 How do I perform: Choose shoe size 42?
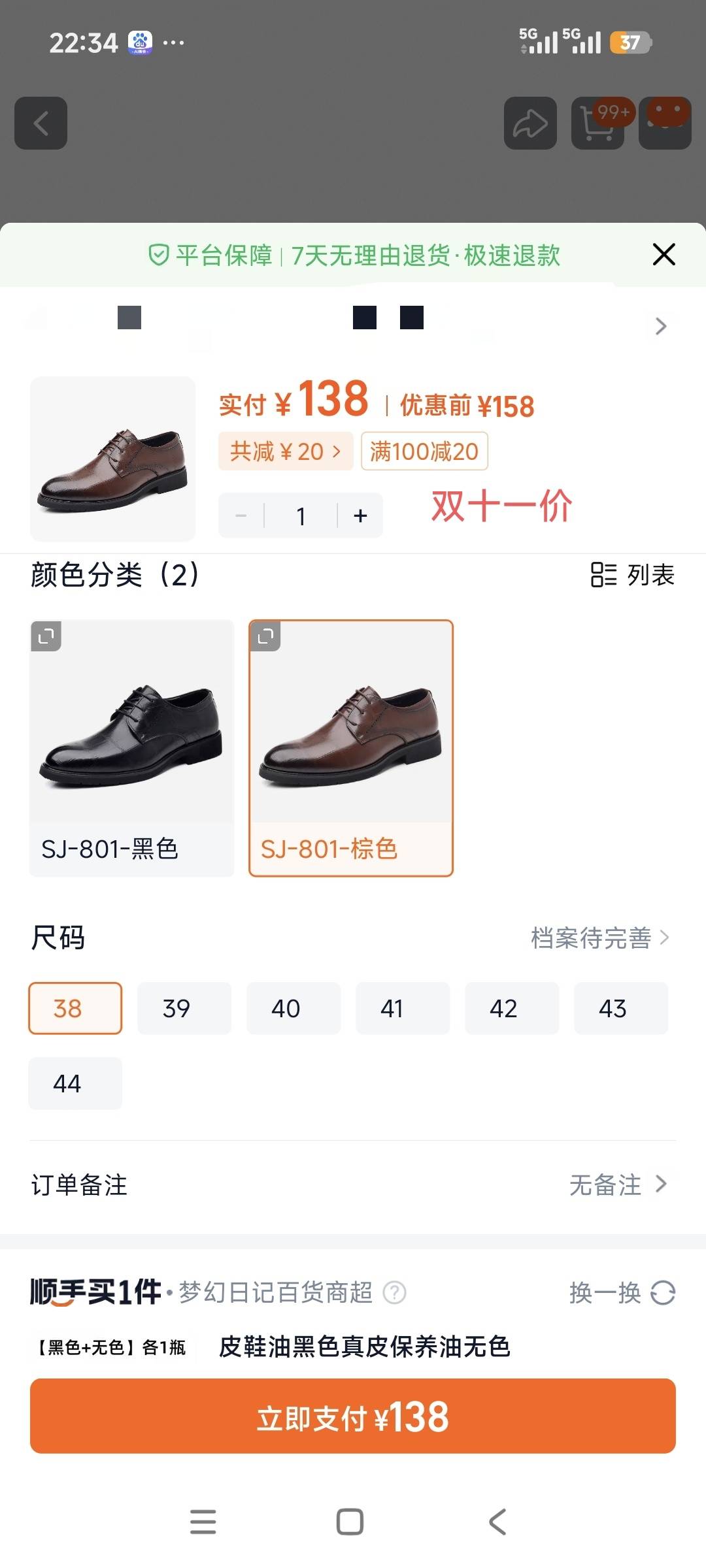(x=511, y=1008)
